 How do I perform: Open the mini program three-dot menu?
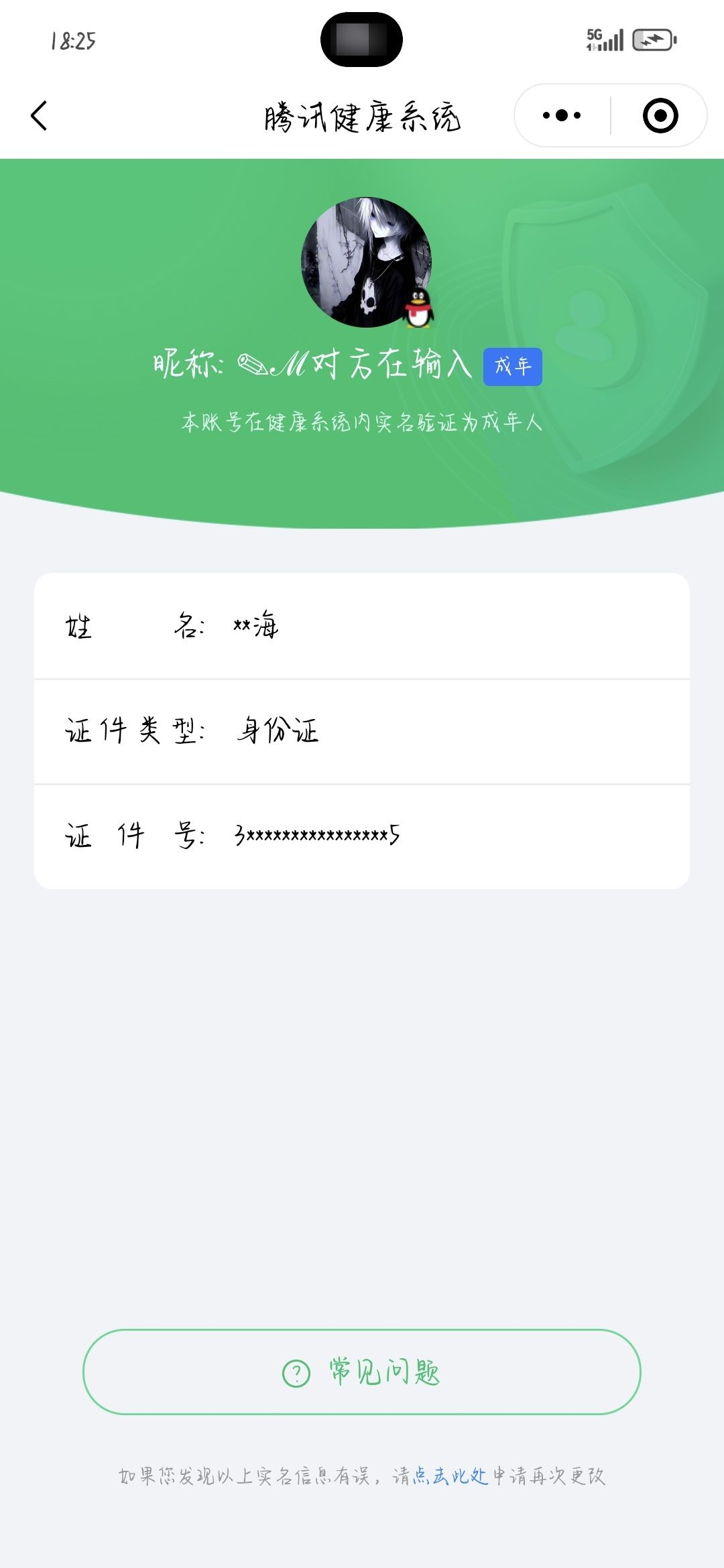pos(562,115)
